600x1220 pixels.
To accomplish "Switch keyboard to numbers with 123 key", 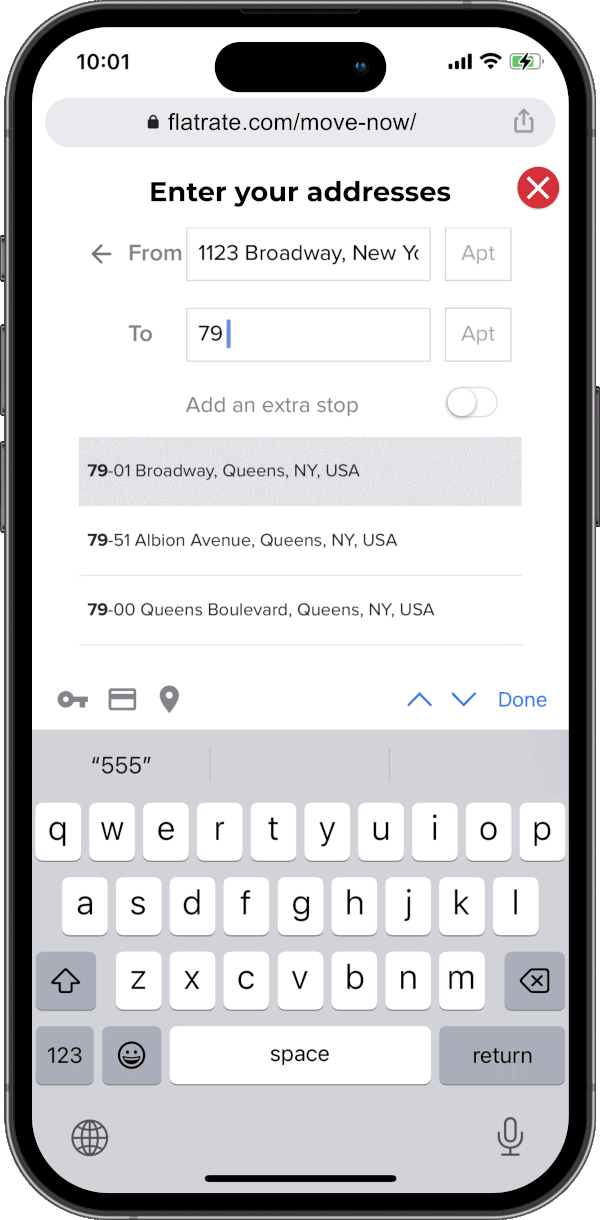I will (x=65, y=1055).
